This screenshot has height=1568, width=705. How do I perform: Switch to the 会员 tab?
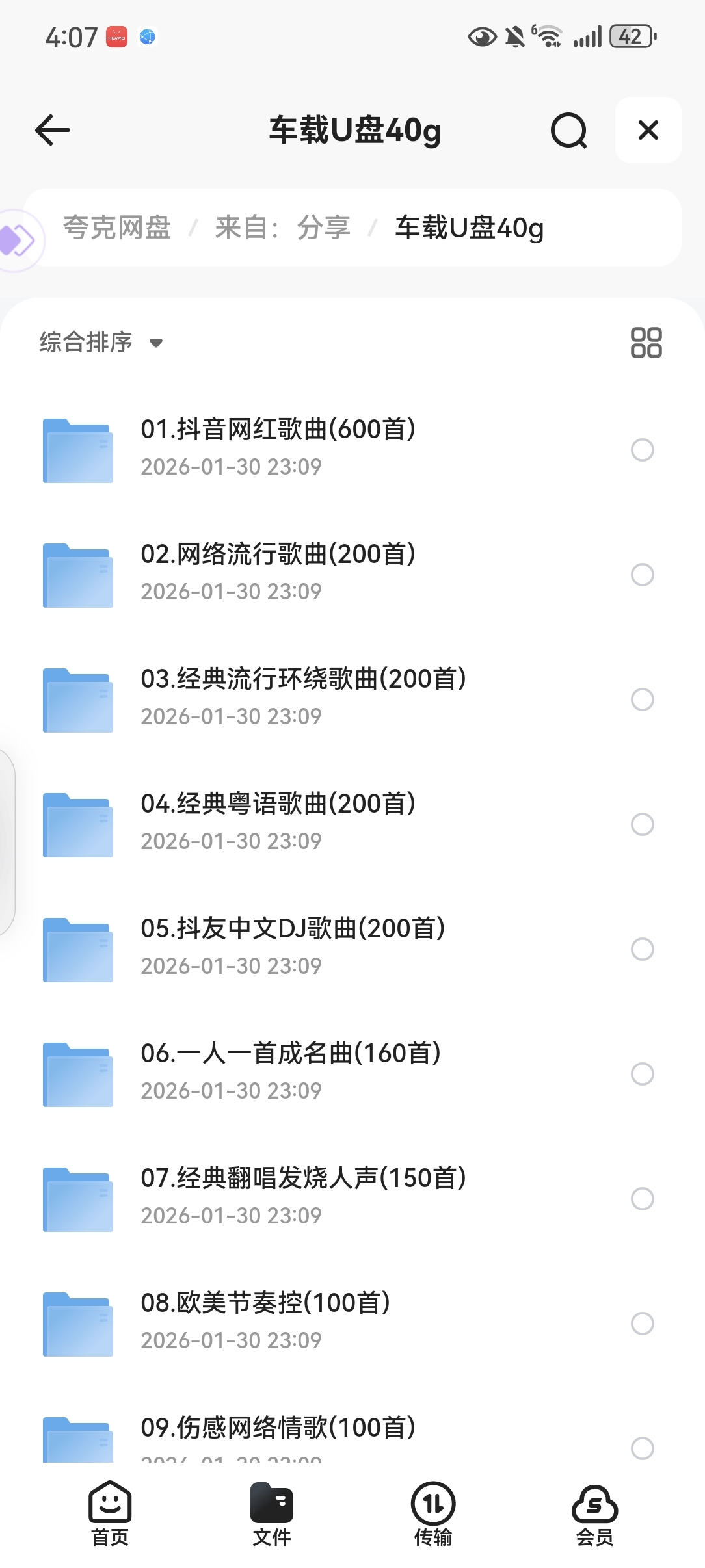coord(594,1513)
